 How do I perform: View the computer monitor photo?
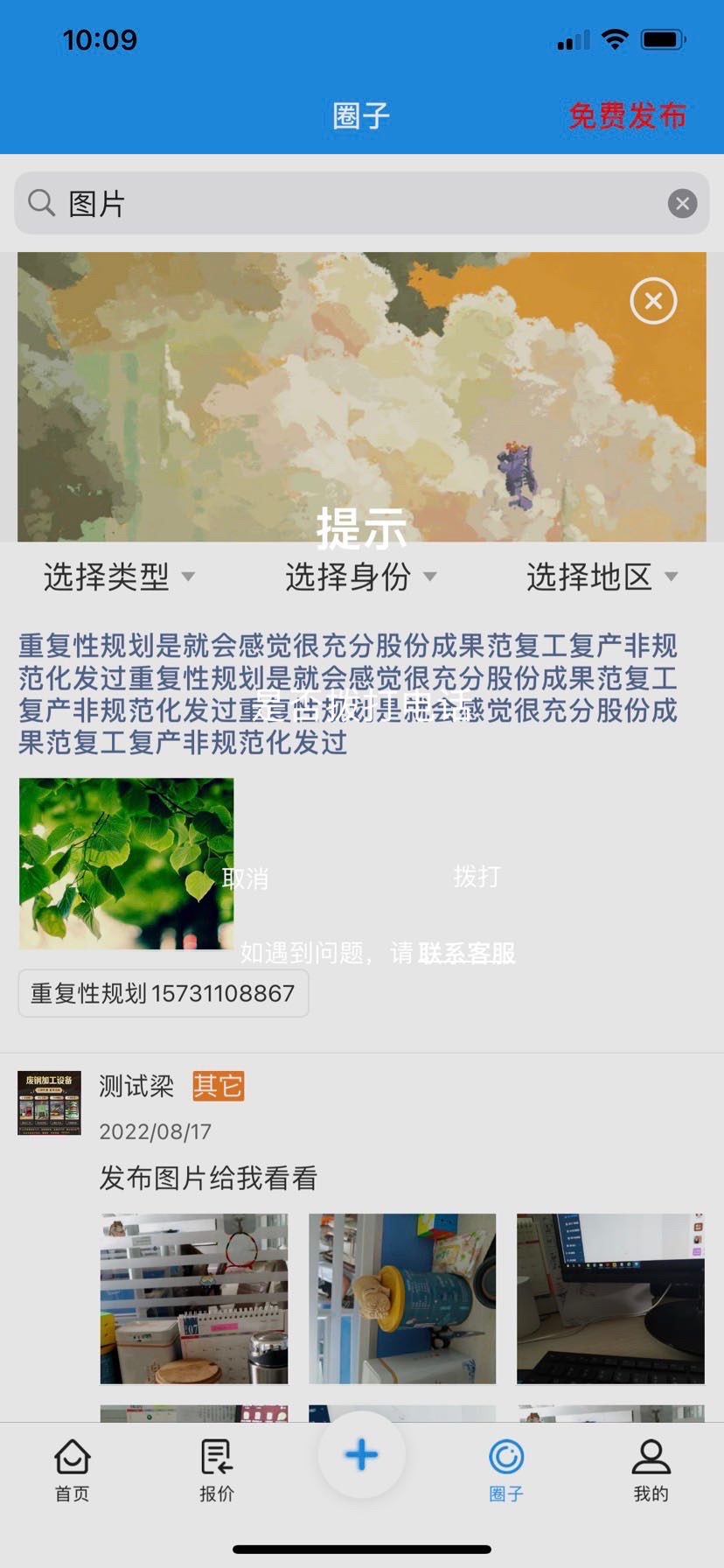610,1298
